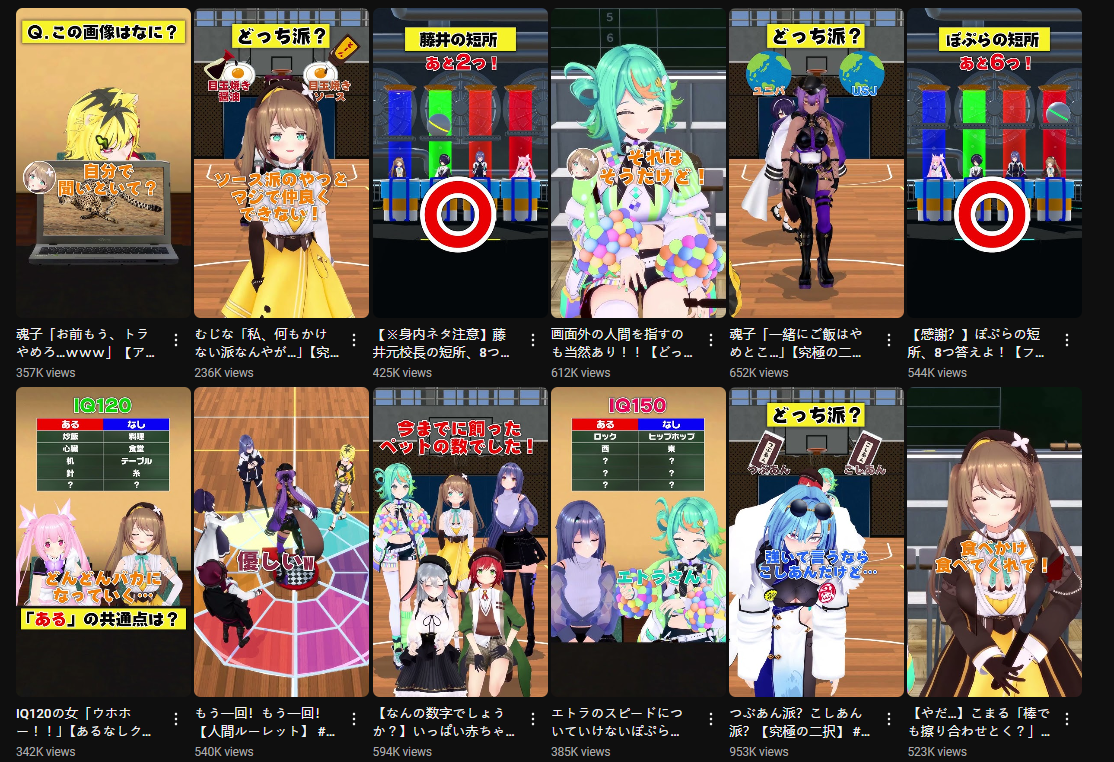The width and height of the screenshot is (1114, 762).
Task: Open the IQ120 Short with 342K views
Action: tap(103, 542)
